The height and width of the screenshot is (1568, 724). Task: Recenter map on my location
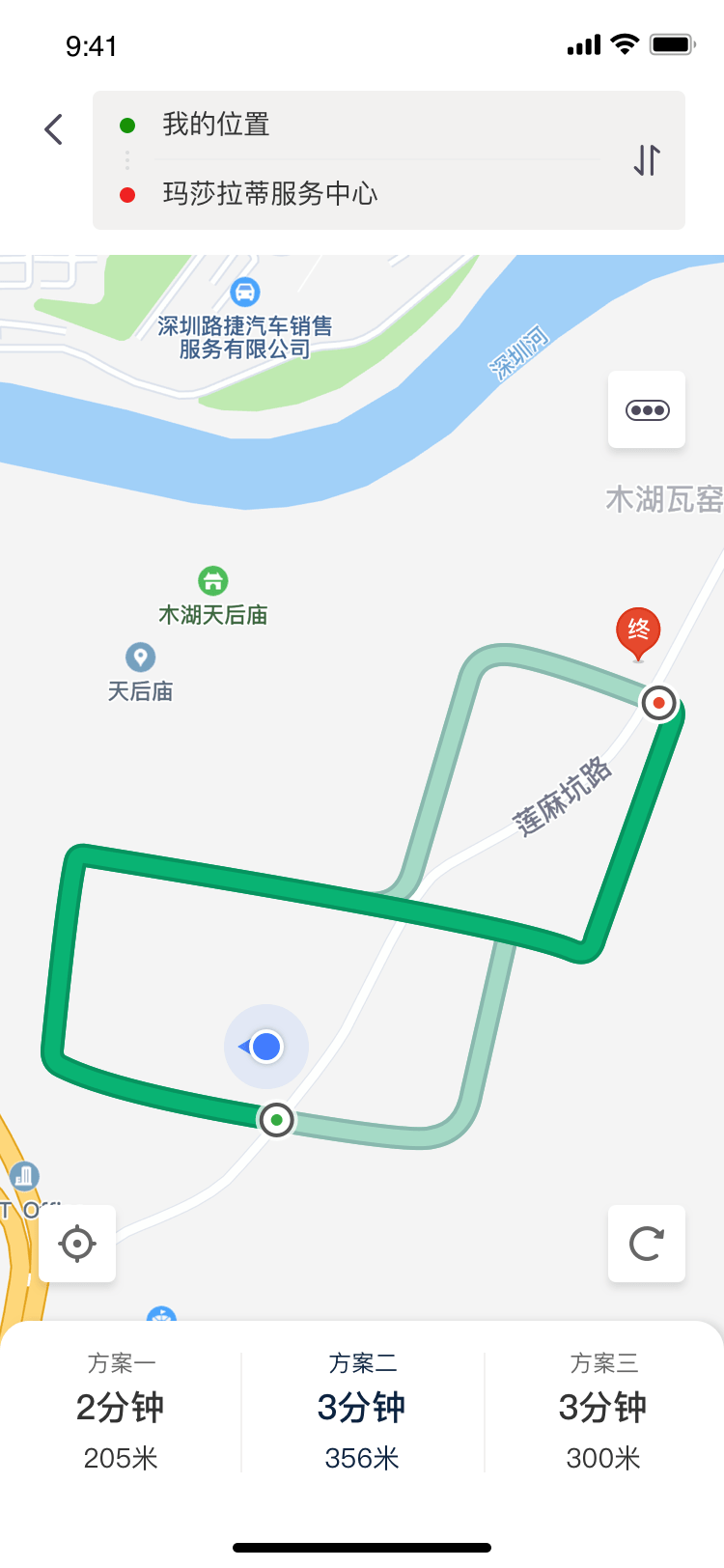[77, 1244]
